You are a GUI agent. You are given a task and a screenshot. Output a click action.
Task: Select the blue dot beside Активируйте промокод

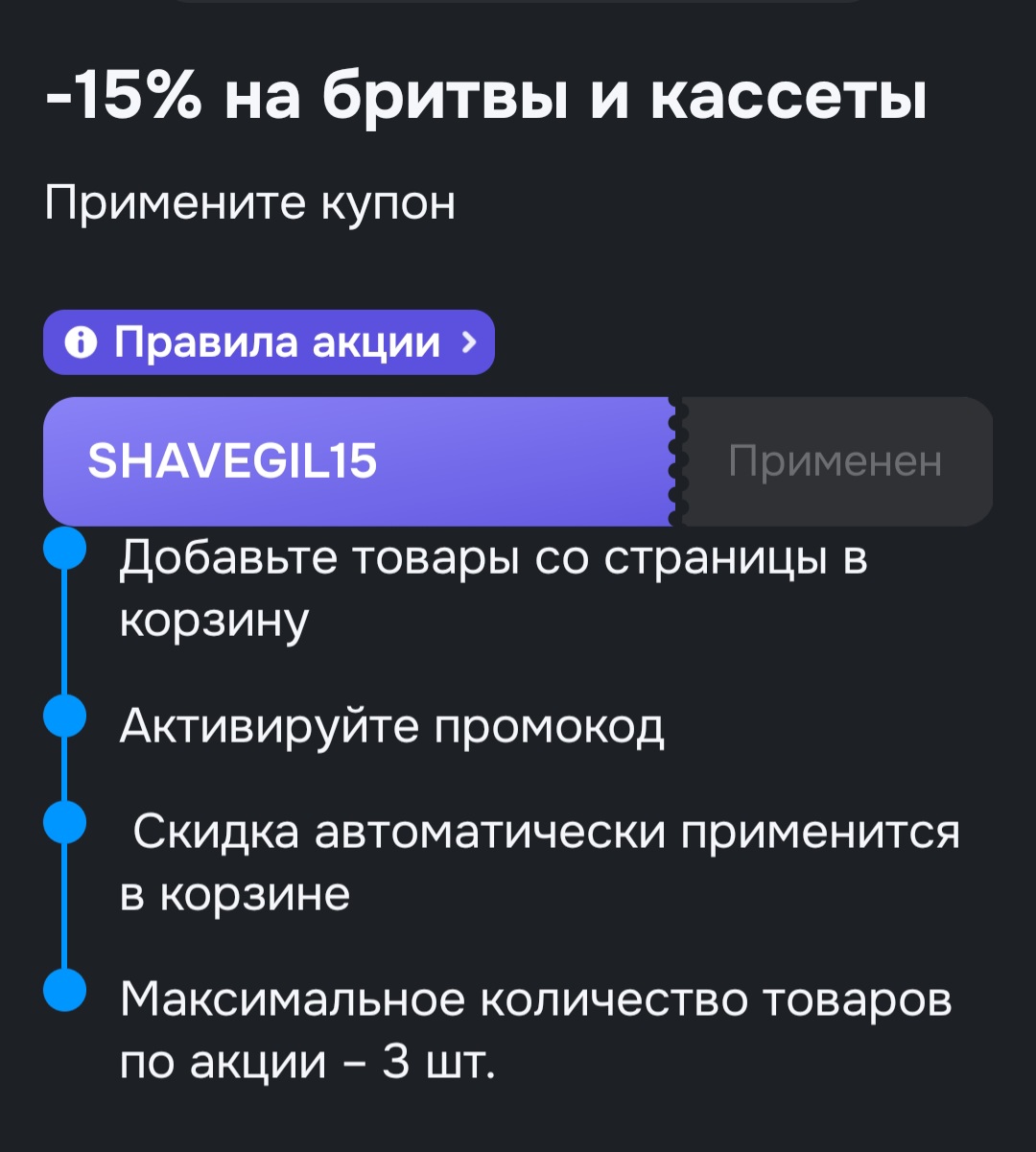pyautogui.click(x=63, y=717)
